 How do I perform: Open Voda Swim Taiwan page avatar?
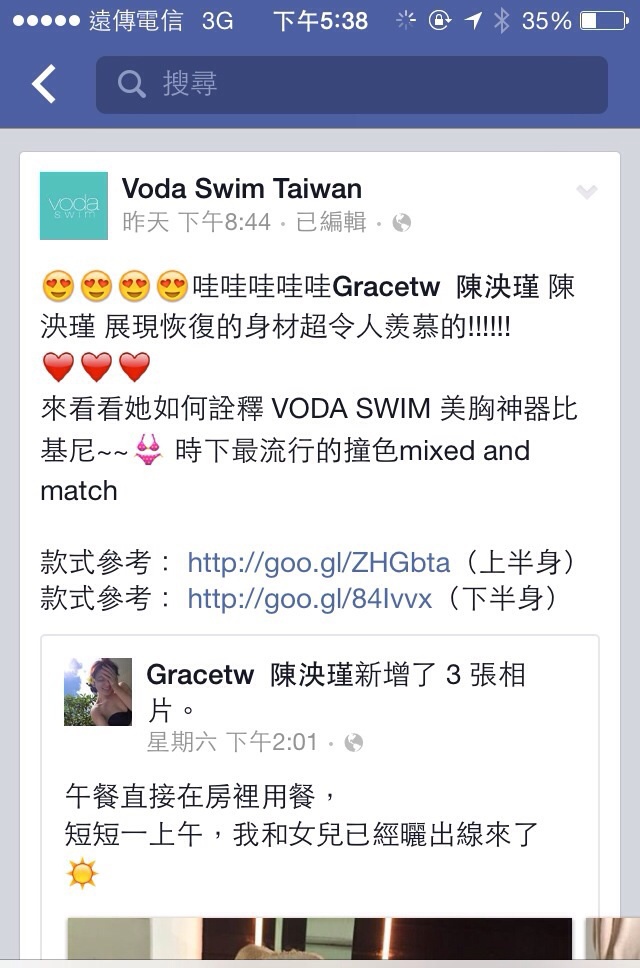coord(73,206)
